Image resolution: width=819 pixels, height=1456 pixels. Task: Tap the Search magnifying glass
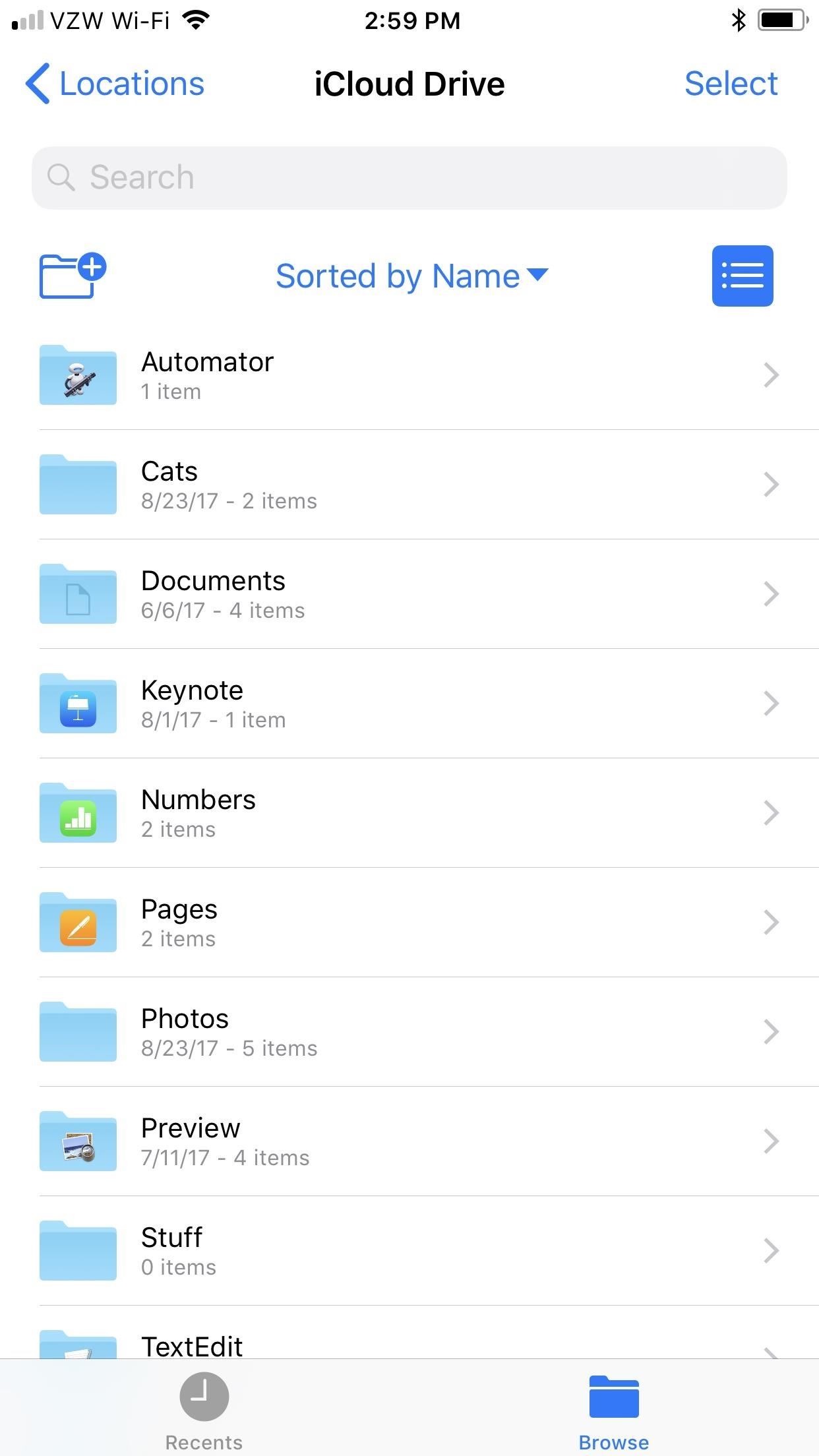pos(61,177)
